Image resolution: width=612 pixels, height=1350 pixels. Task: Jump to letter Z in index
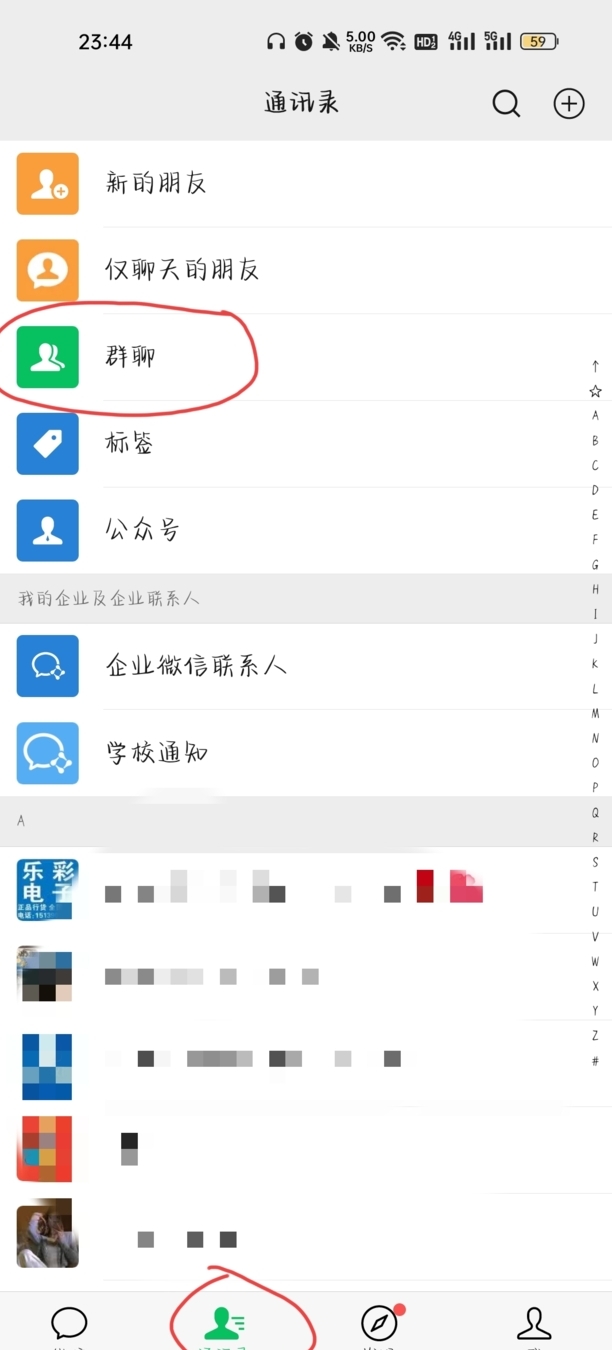(x=595, y=1036)
